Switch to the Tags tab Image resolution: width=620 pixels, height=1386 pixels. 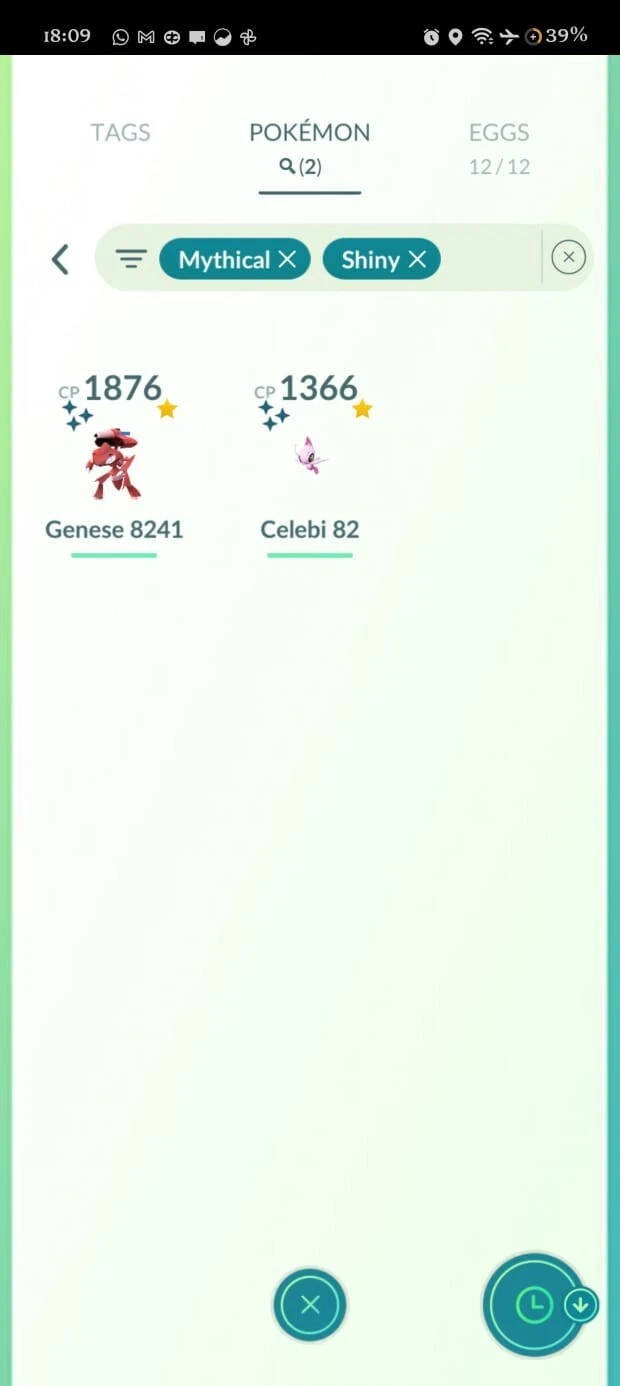tap(120, 133)
